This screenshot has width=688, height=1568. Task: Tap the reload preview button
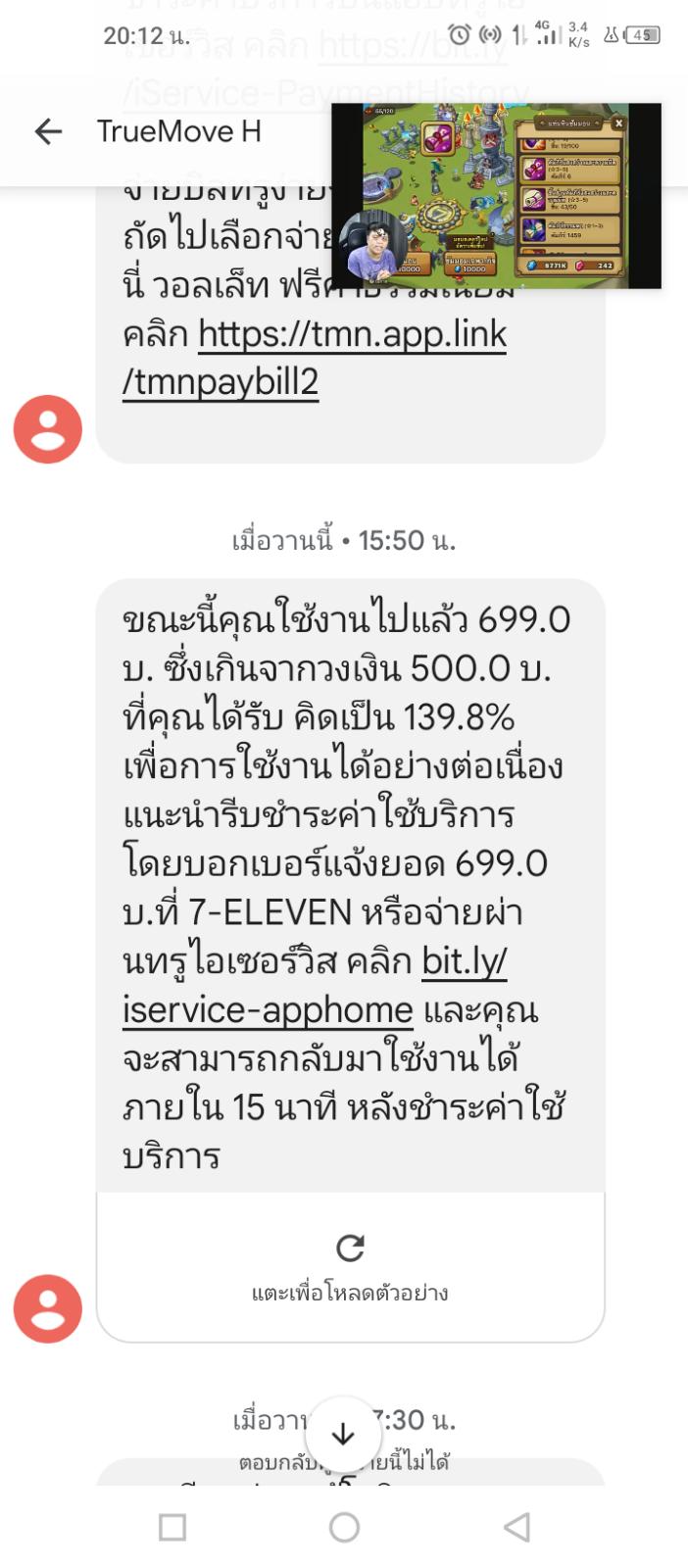(350, 1248)
